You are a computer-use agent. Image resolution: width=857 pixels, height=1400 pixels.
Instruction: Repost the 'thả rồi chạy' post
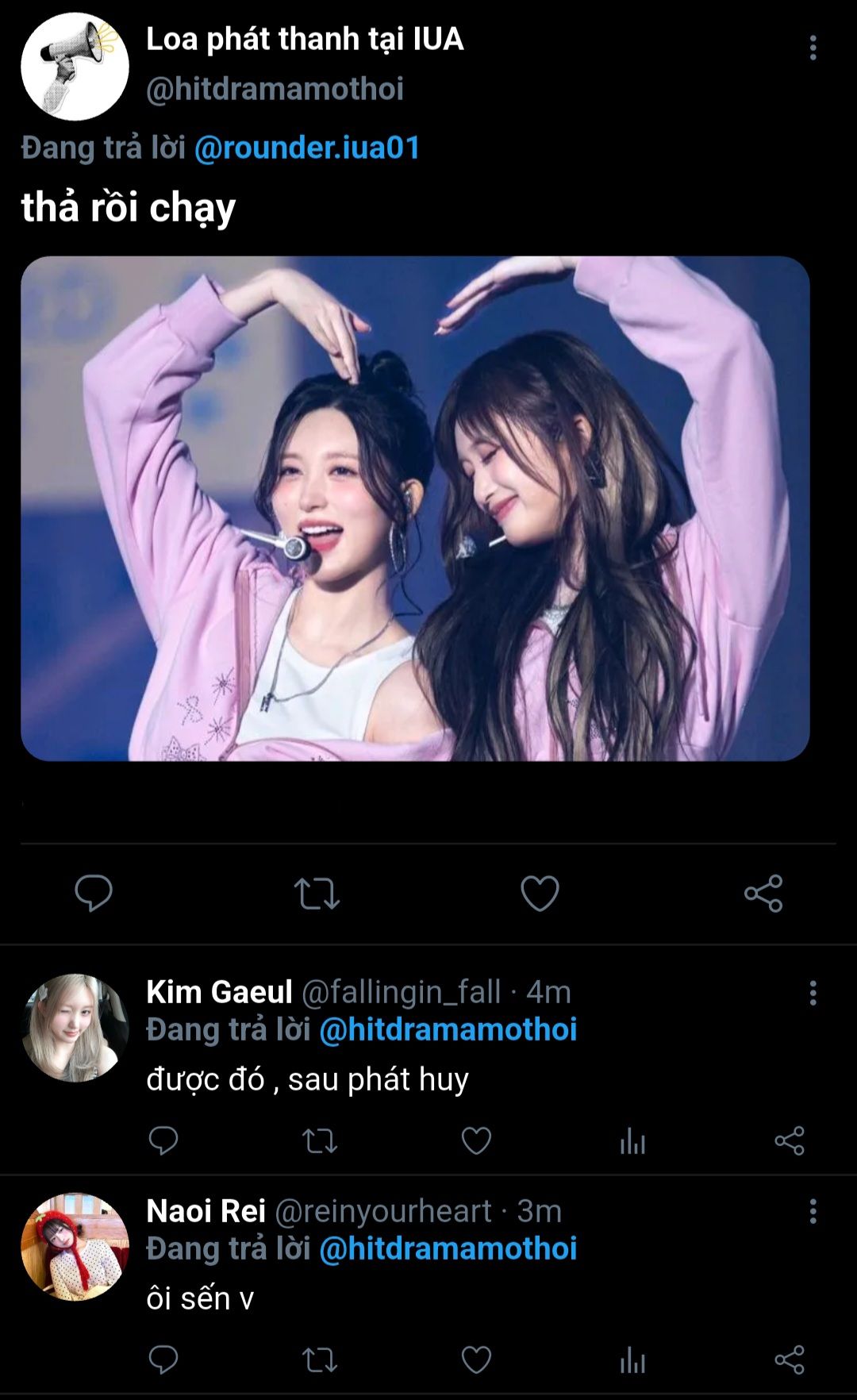click(317, 894)
